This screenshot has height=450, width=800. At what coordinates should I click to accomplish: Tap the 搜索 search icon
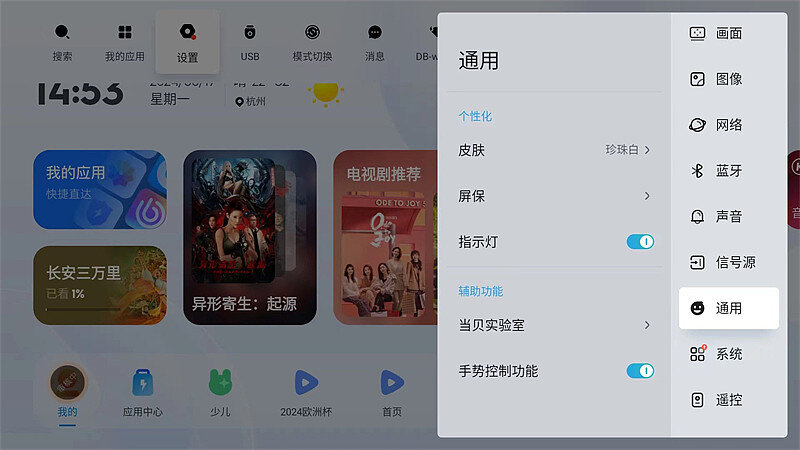[62, 41]
